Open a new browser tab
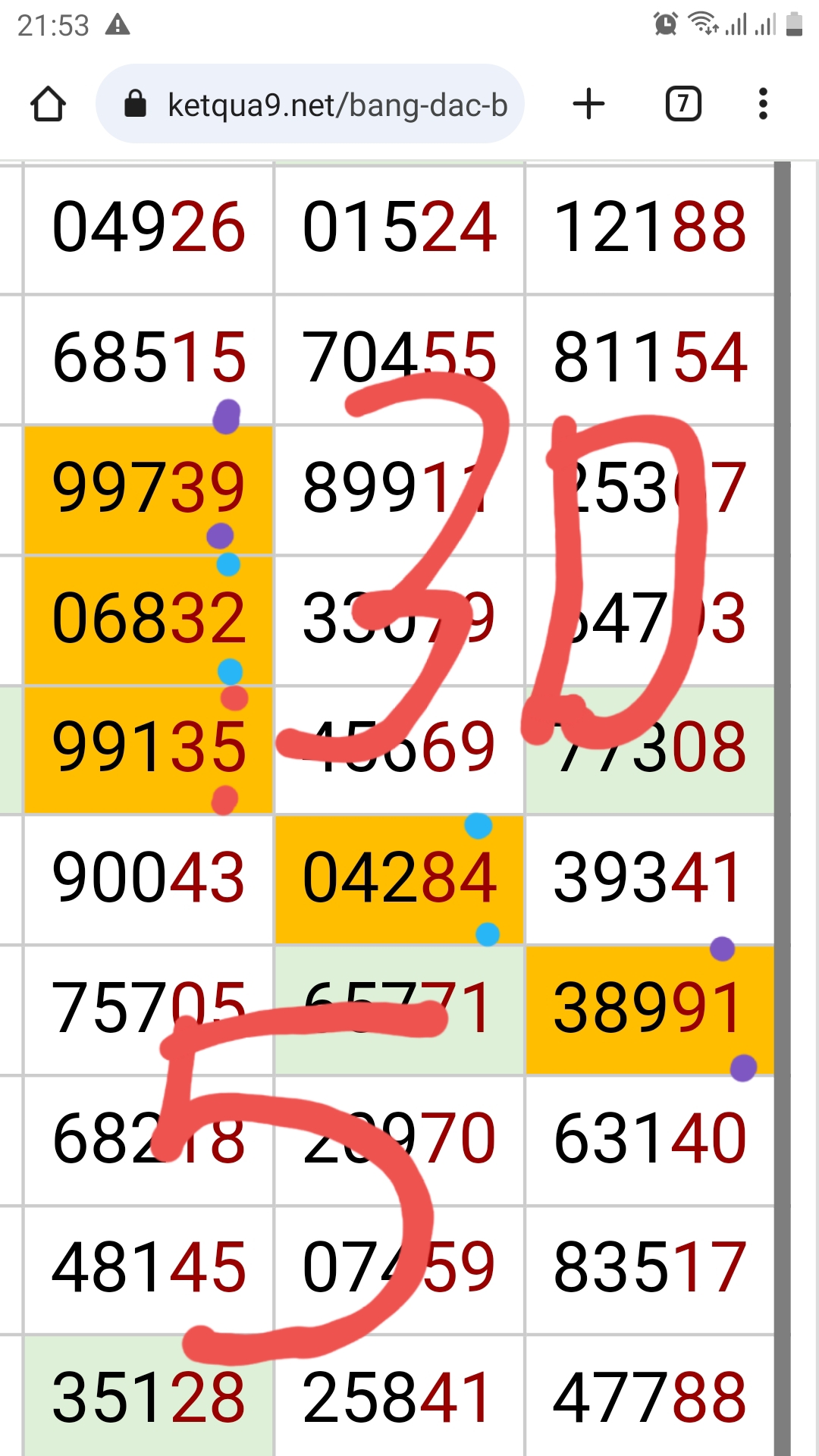The width and height of the screenshot is (819, 1456). 588,104
